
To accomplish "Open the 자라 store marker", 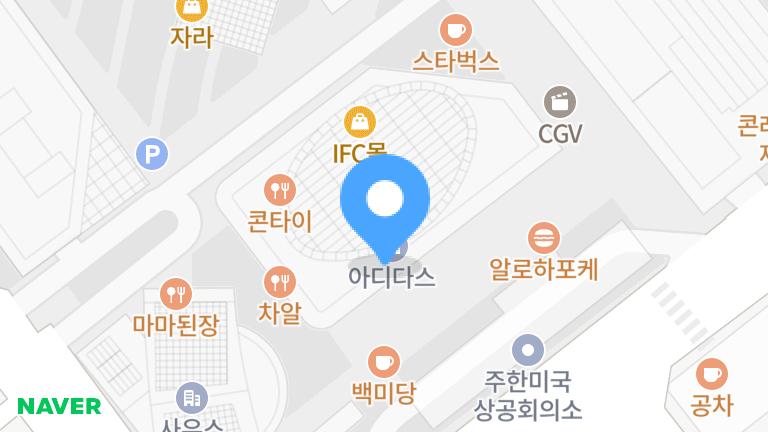I will (191, 10).
